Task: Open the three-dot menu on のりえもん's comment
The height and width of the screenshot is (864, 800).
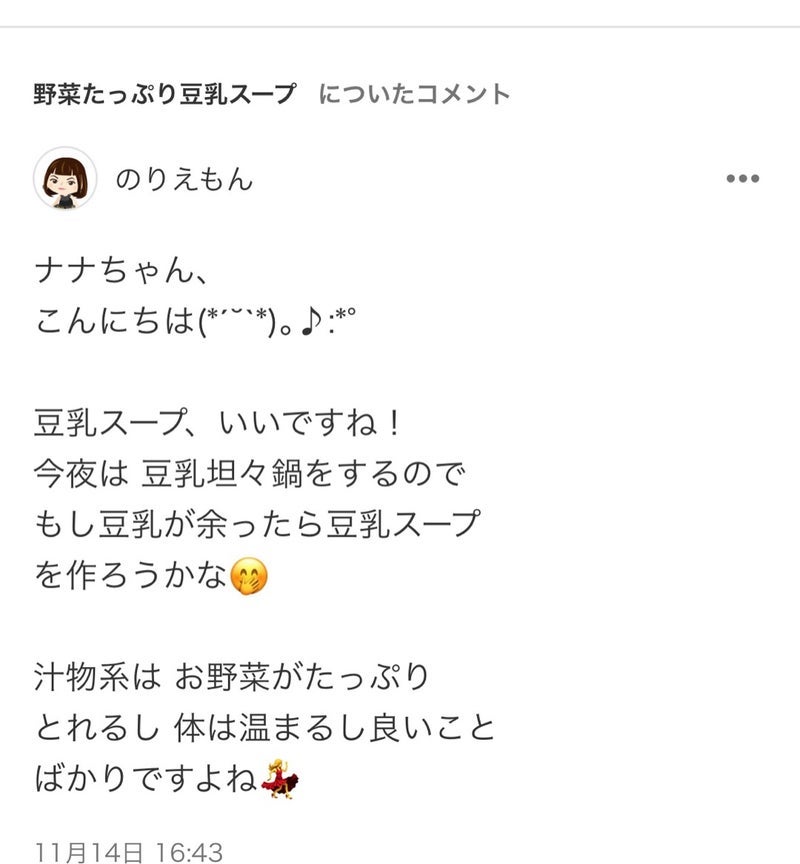Action: tap(742, 179)
